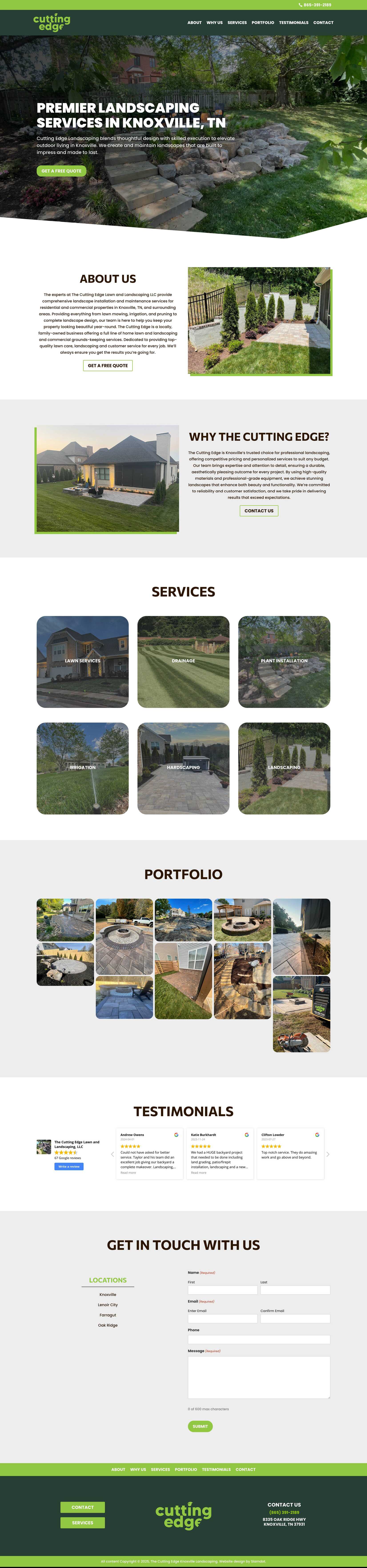
Task: Tap Contact Us under Why The Cutting Edge
Action: pyautogui.click(x=259, y=511)
